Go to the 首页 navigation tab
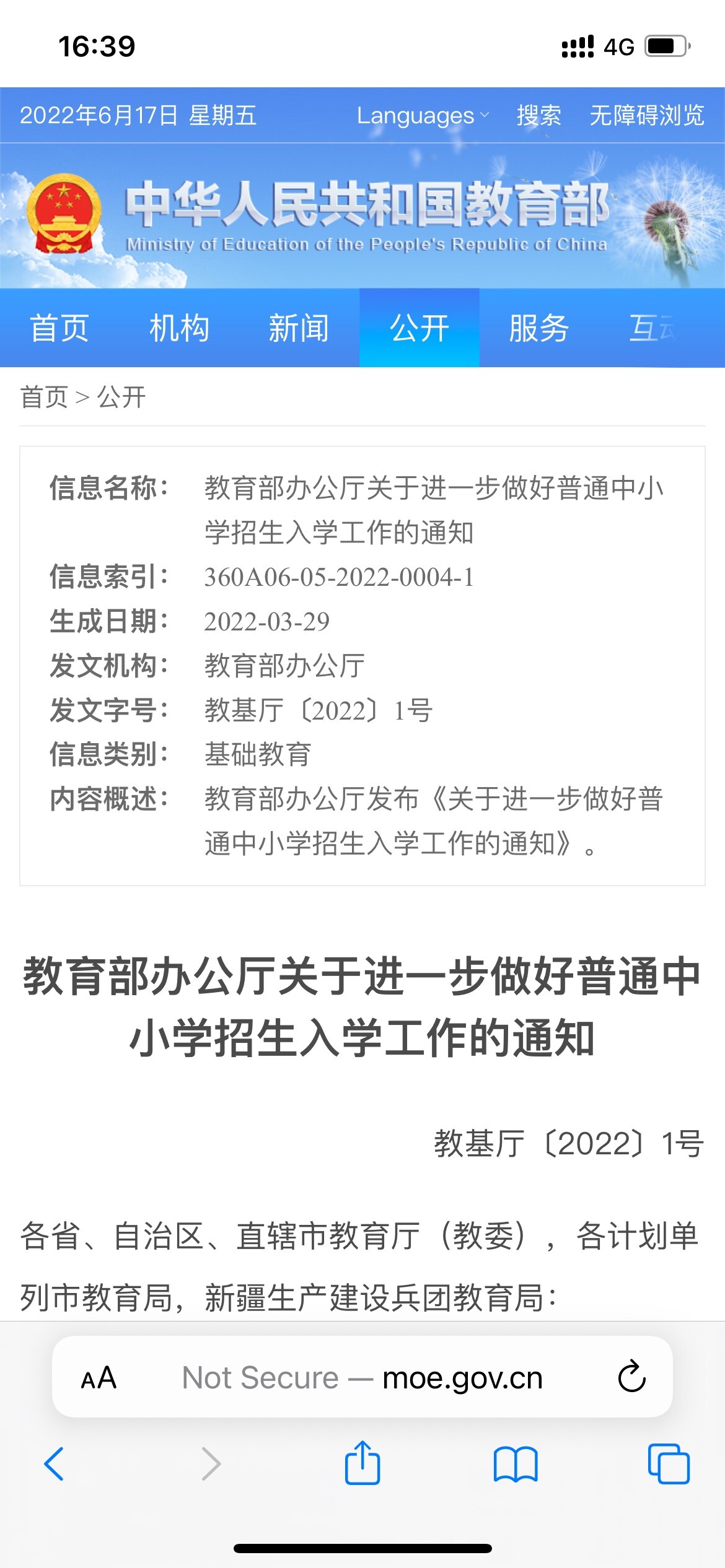The height and width of the screenshot is (1568, 725). tap(59, 328)
